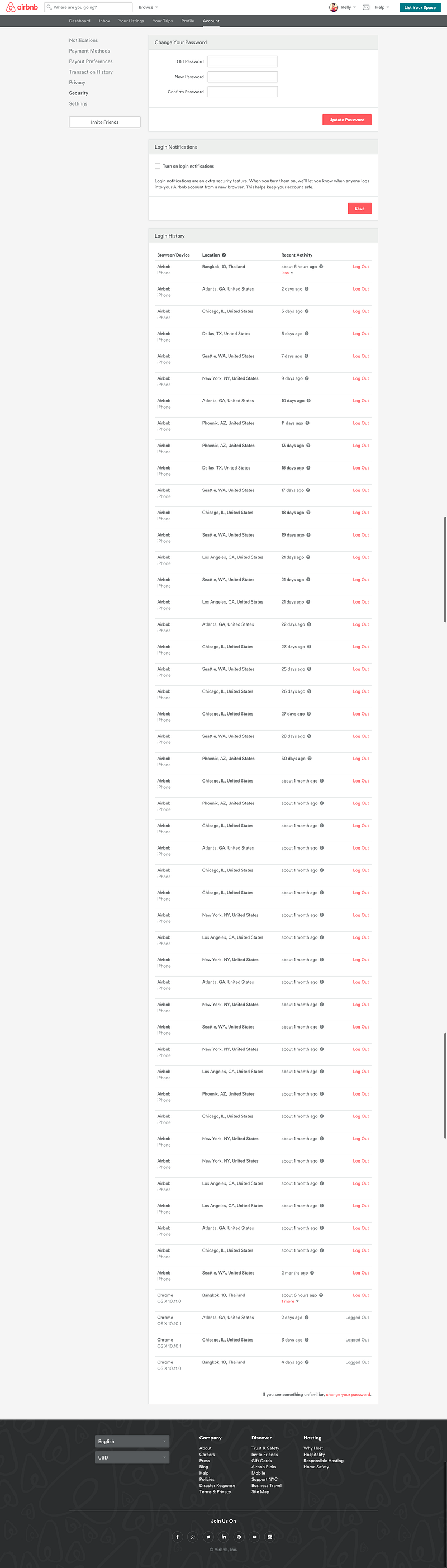Click the Update Password button
The image size is (447, 1568).
pyautogui.click(x=346, y=120)
